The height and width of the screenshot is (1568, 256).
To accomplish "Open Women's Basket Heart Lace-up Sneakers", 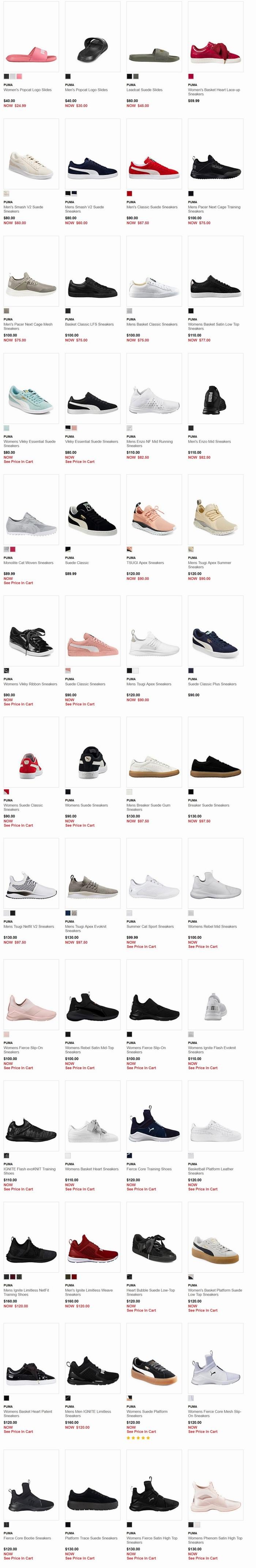I will [213, 91].
